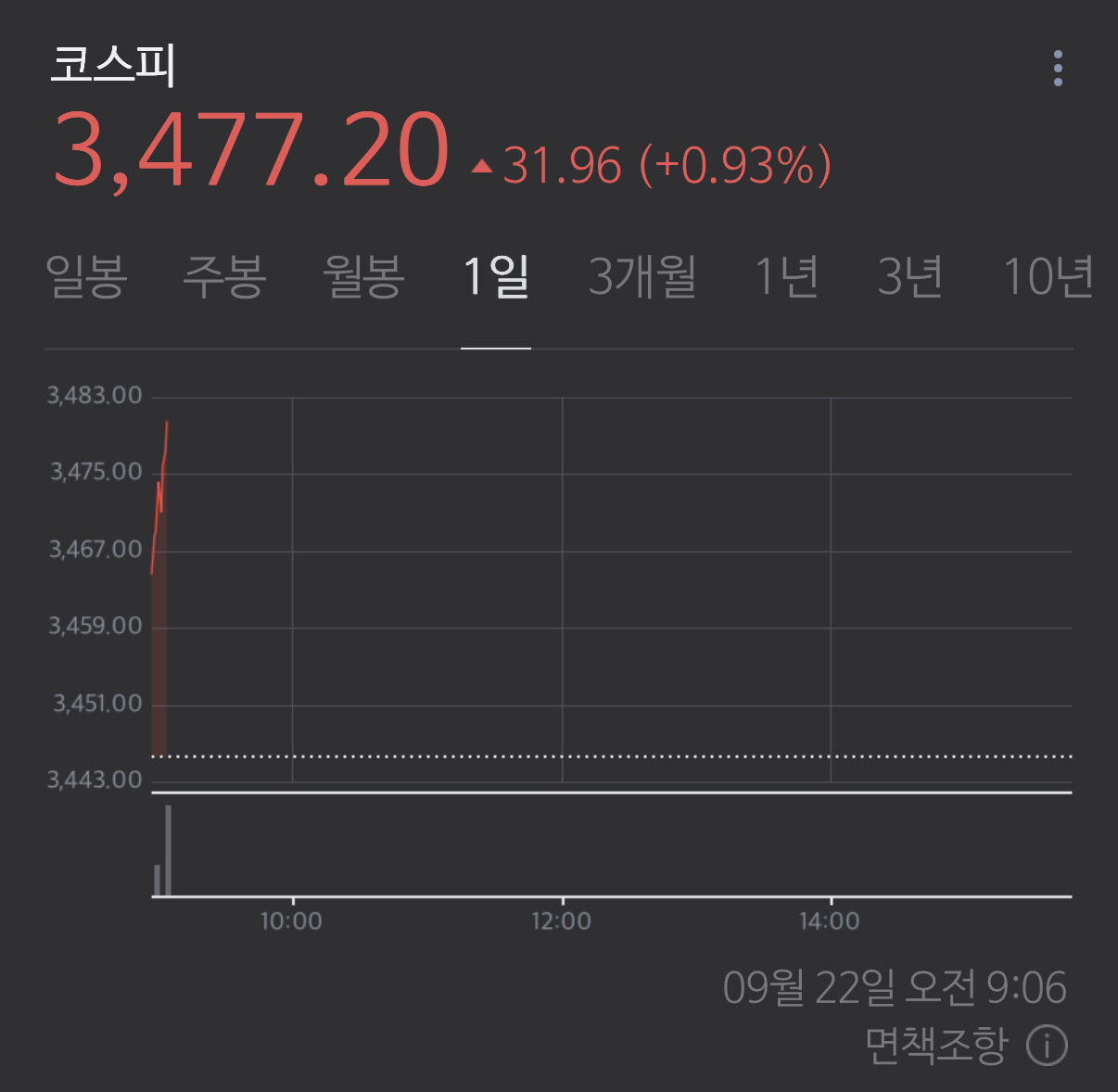The width and height of the screenshot is (1118, 1092).
Task: Switch to the 주봉 weekly candle tab
Action: (224, 276)
